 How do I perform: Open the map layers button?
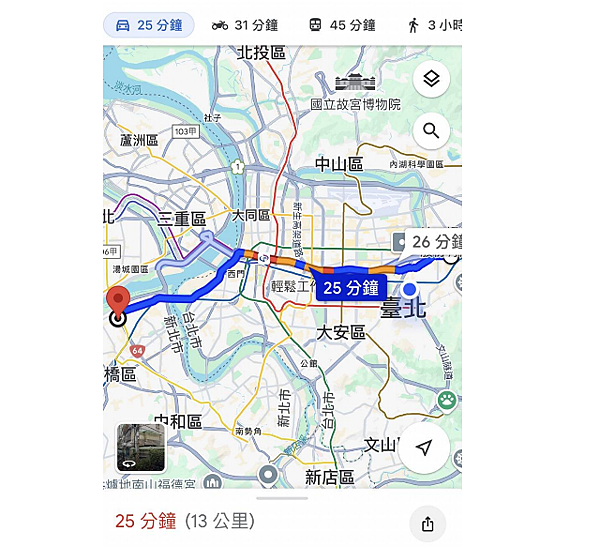(431, 80)
